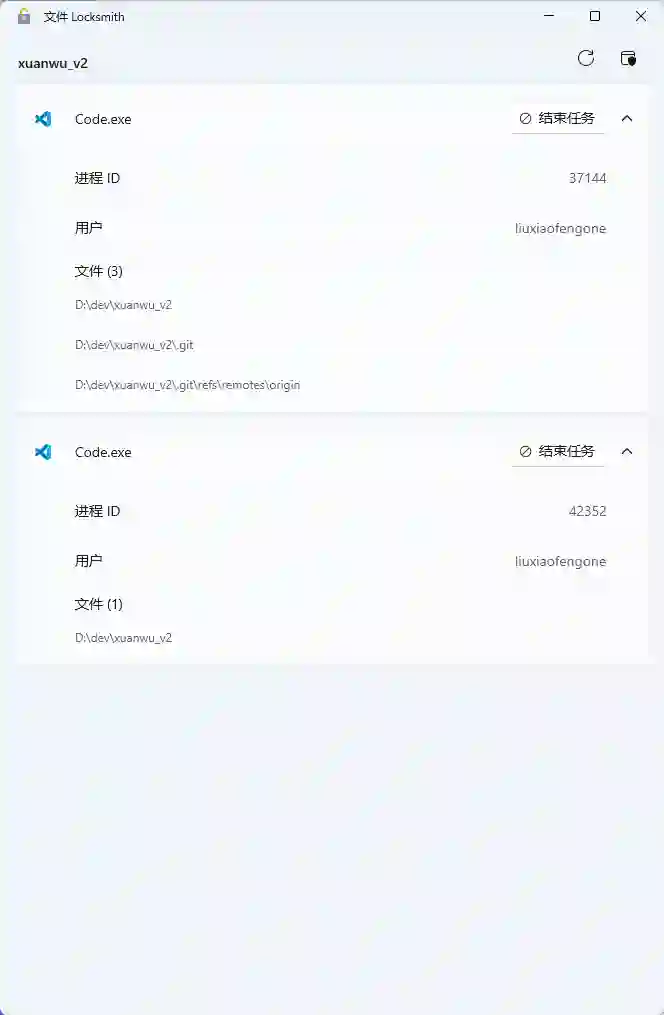End task for Code.exe process 42352

tap(558, 451)
